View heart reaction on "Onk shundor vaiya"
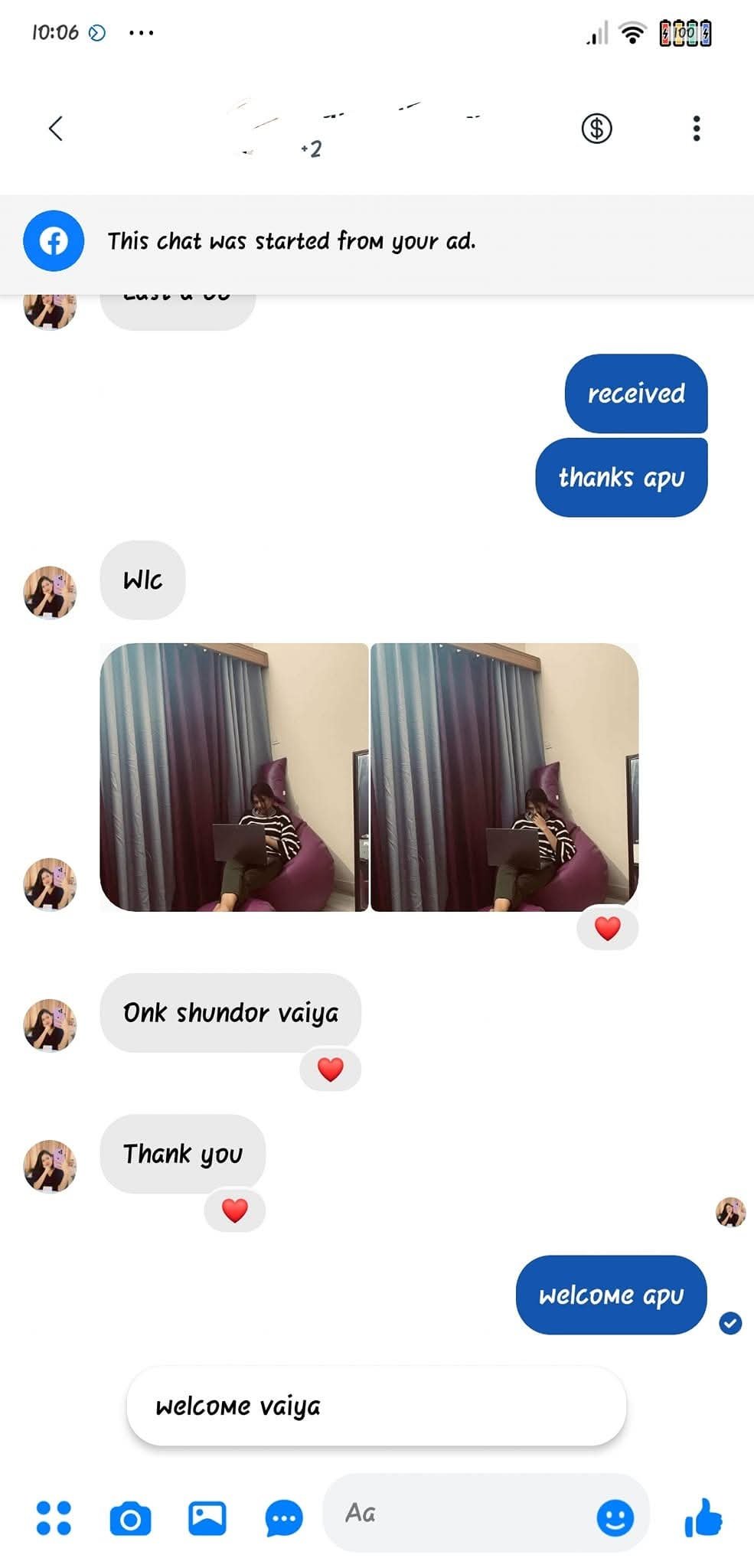This screenshot has height=1568, width=754. click(330, 1070)
